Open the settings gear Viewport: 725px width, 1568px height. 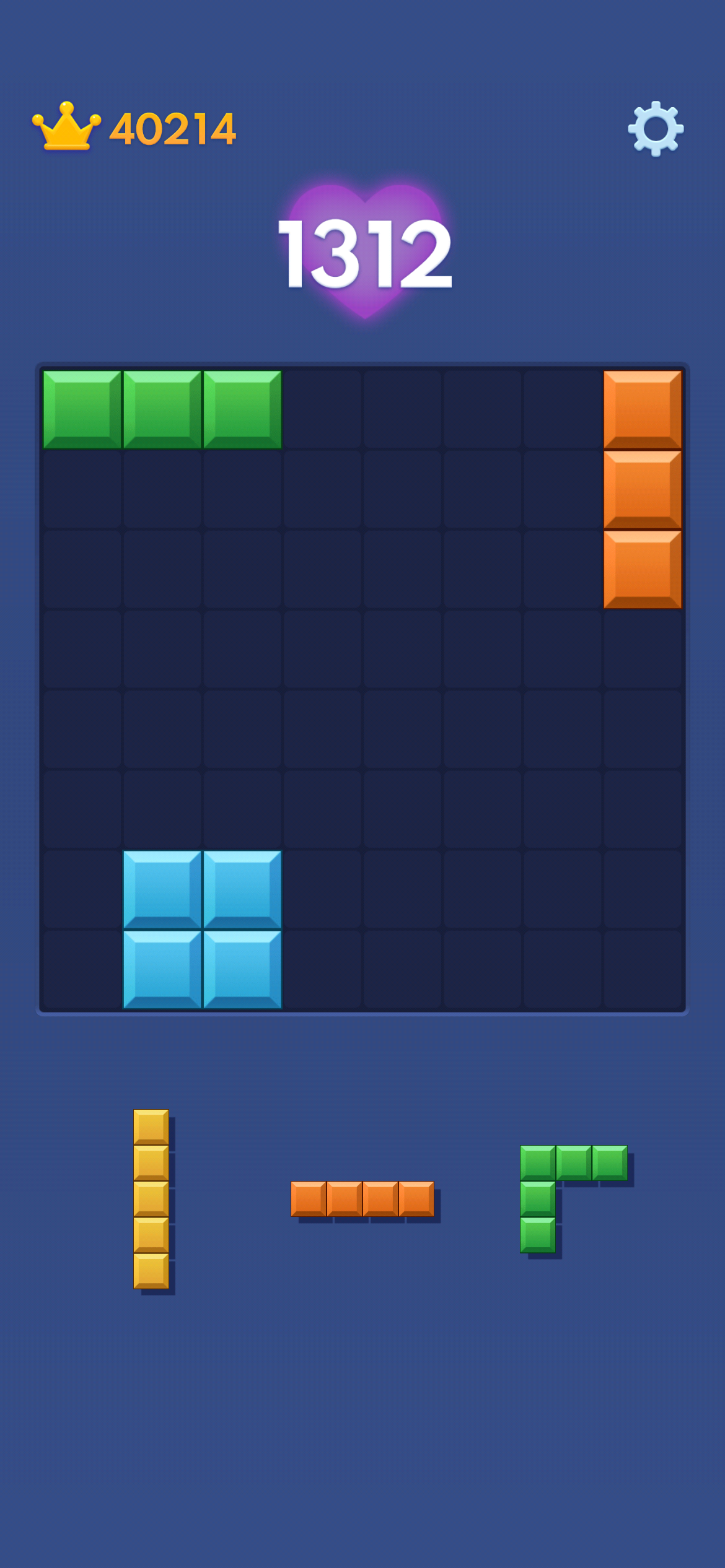(x=656, y=129)
